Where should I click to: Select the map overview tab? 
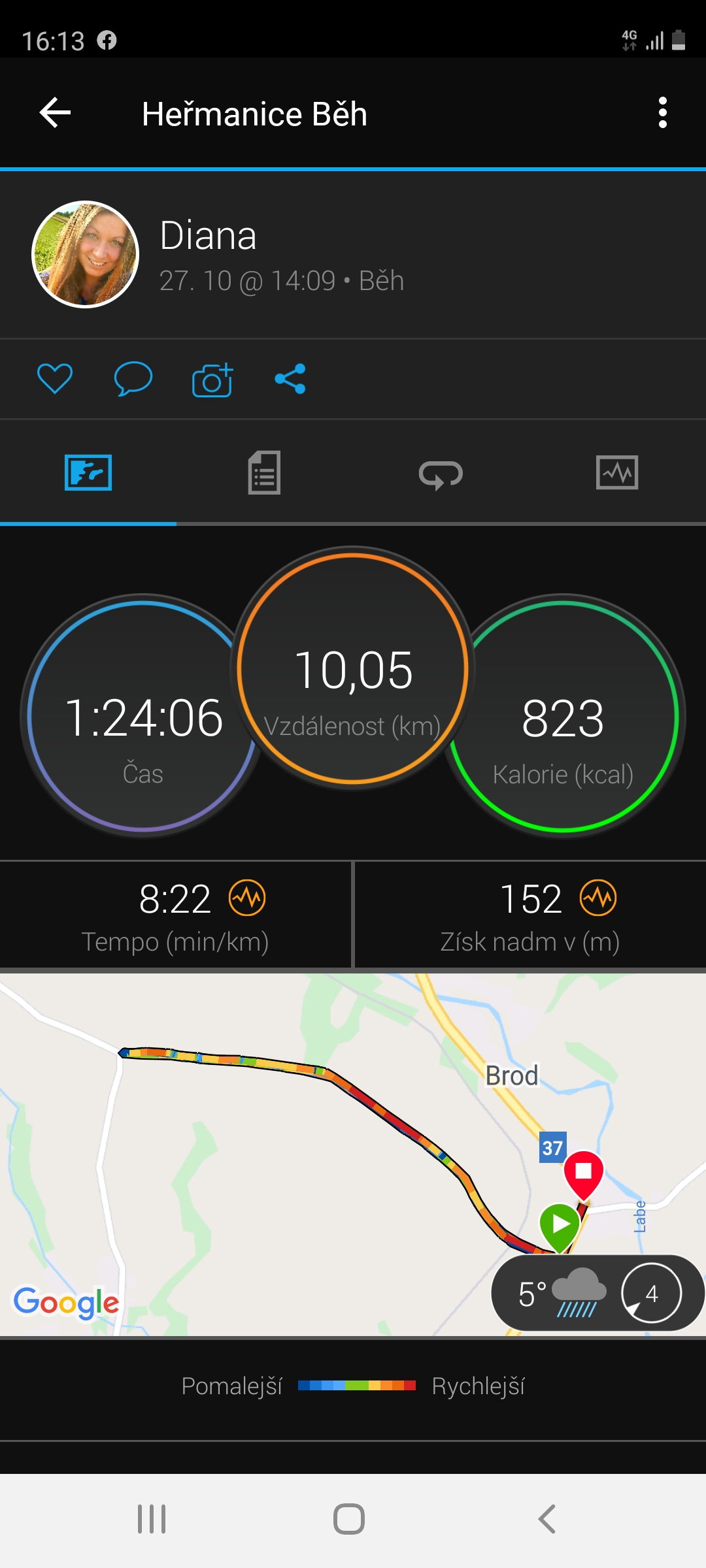point(88,472)
